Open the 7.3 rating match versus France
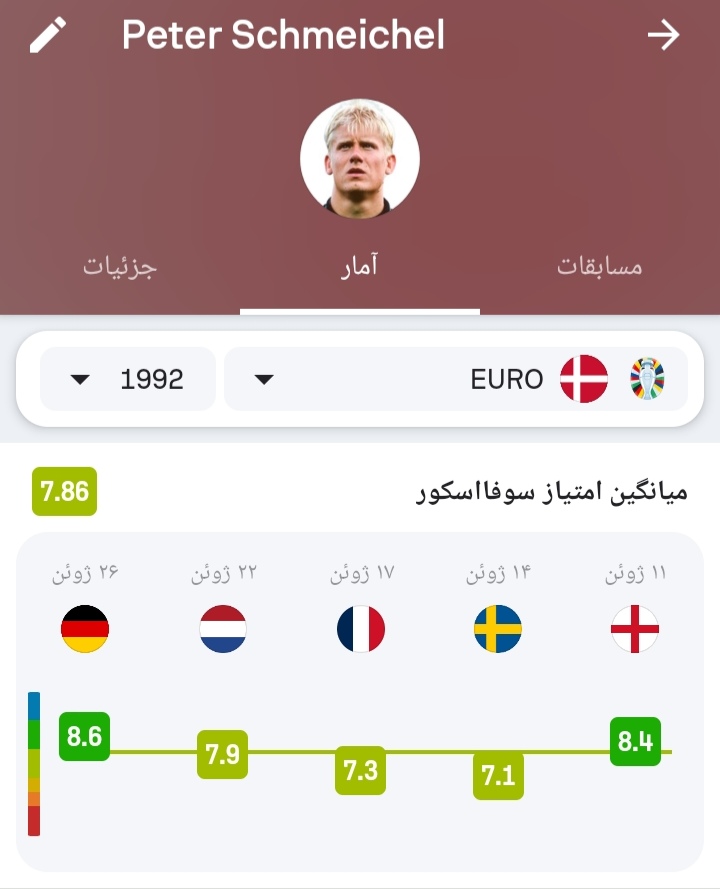Viewport: 720px width, 889px height. coord(360,770)
